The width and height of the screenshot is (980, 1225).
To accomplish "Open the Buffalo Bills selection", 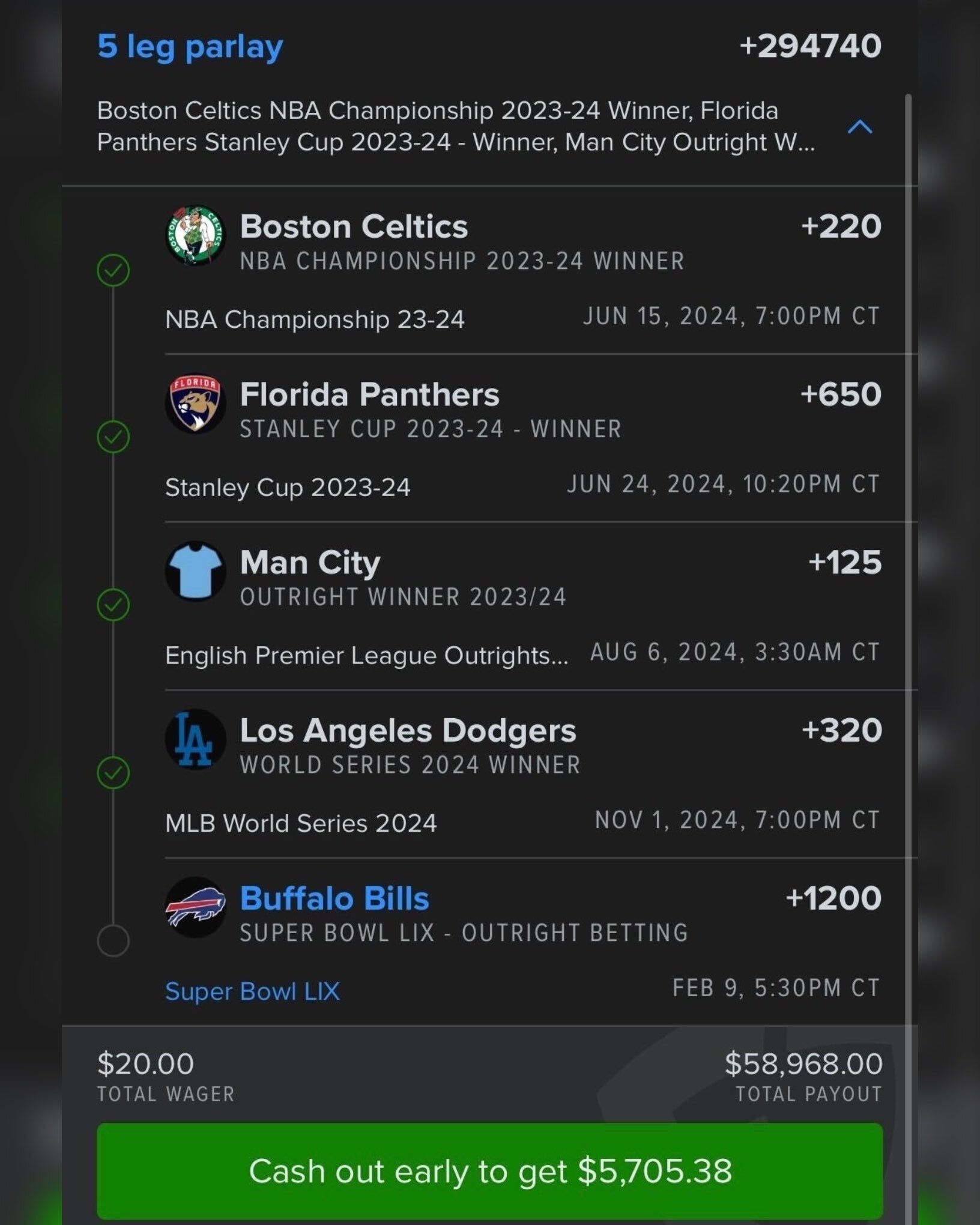I will (334, 898).
